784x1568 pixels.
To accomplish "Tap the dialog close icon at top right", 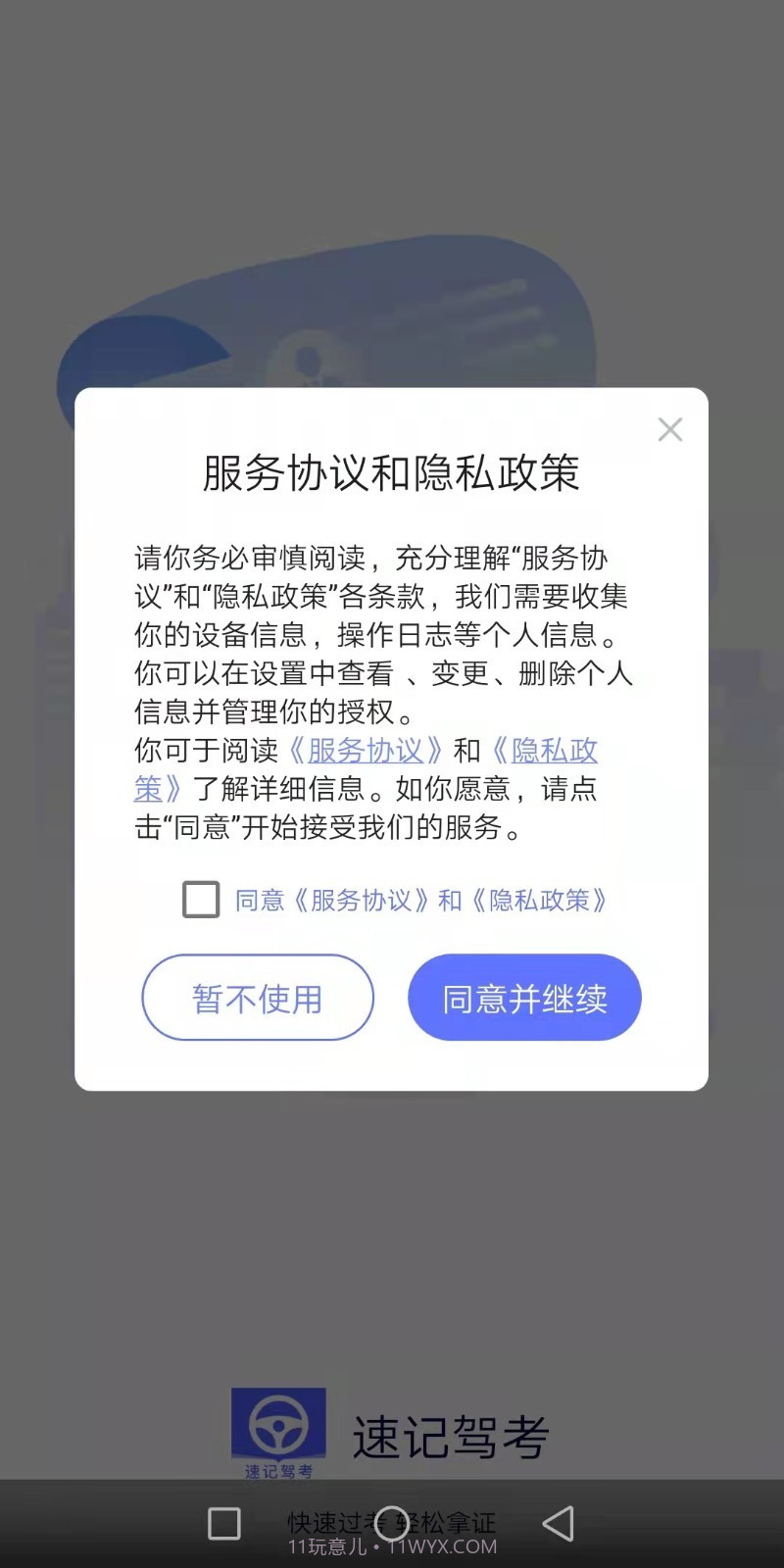I will click(670, 429).
